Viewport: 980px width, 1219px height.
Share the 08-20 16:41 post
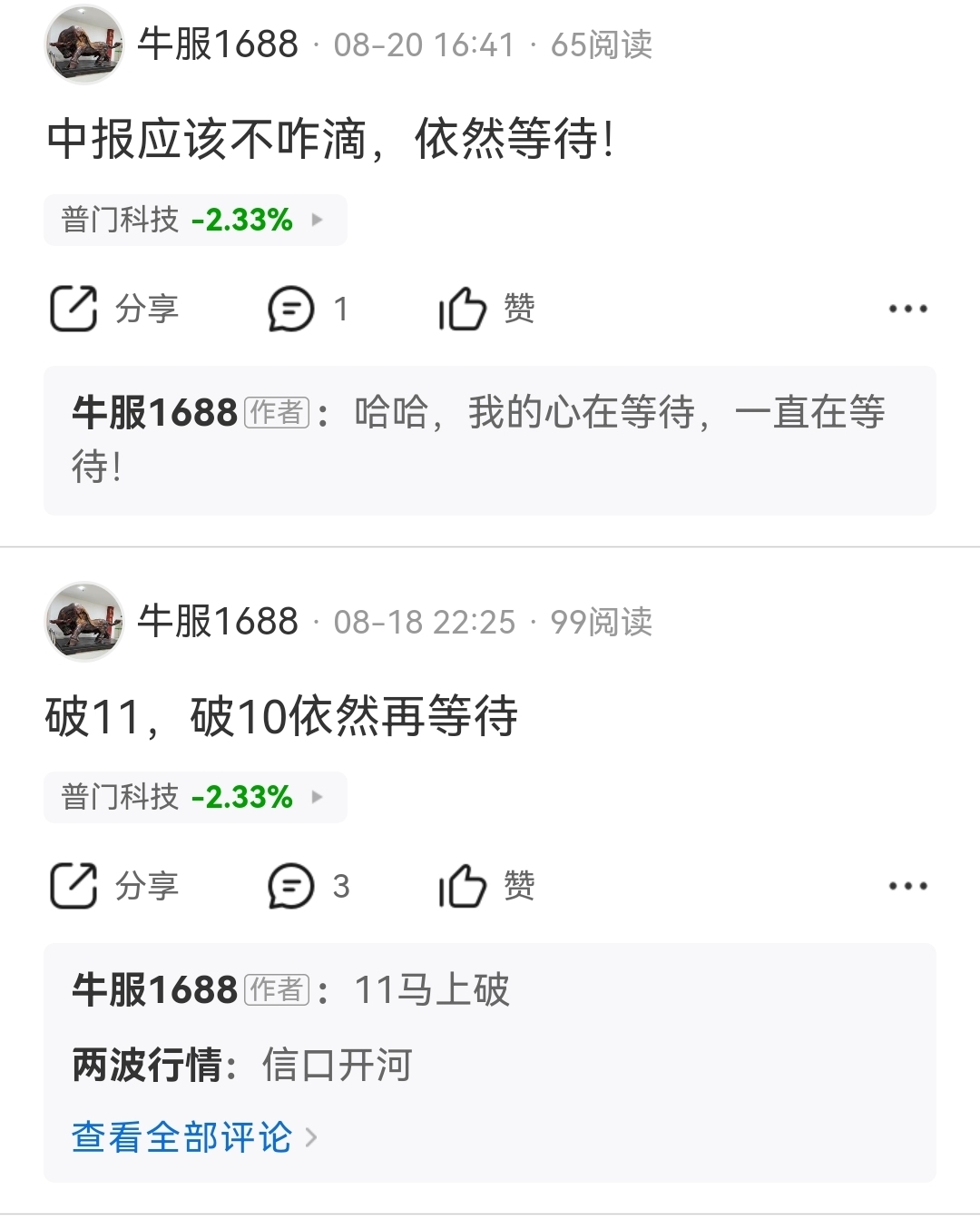114,309
